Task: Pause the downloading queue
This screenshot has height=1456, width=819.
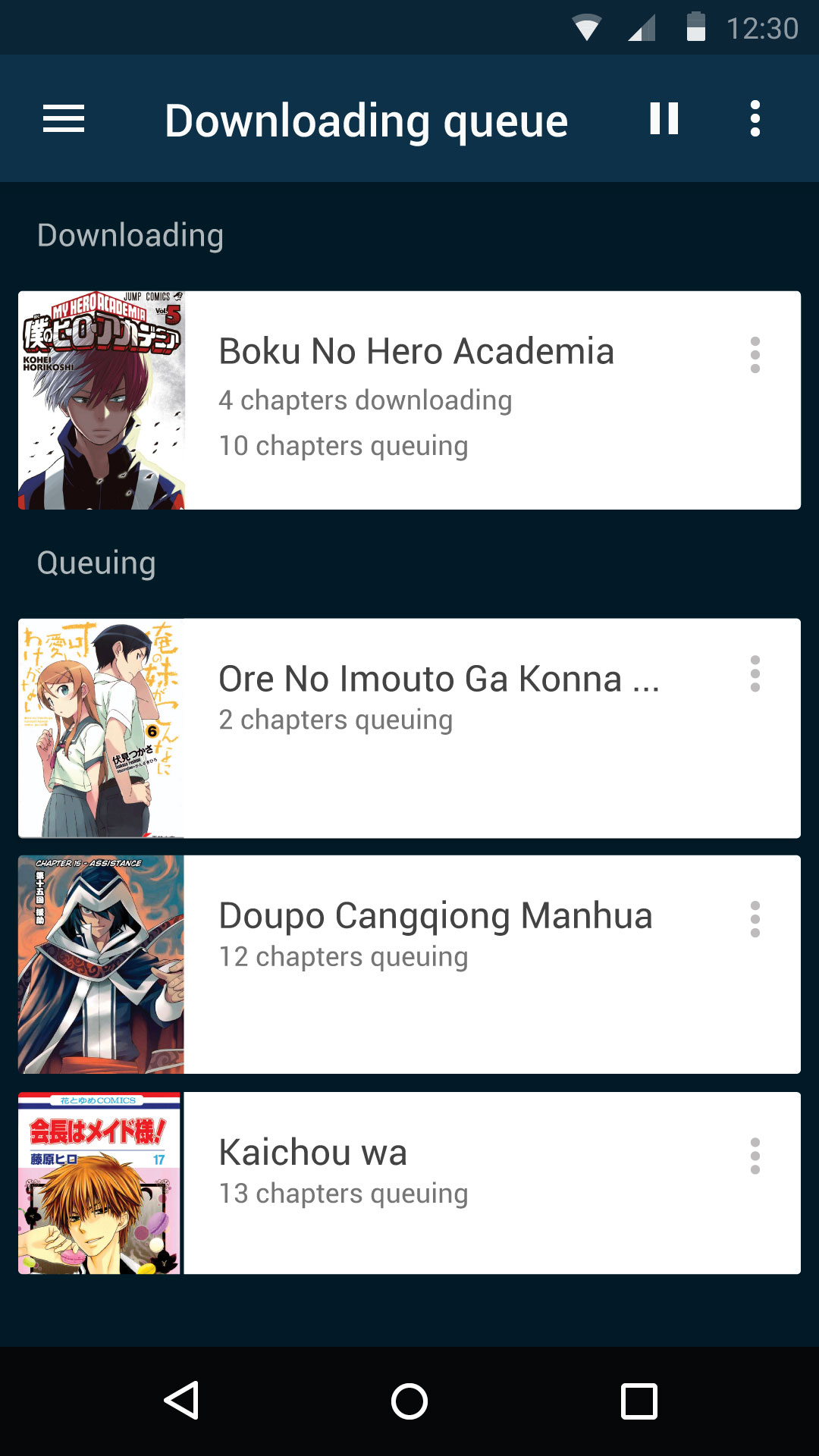Action: pyautogui.click(x=664, y=119)
